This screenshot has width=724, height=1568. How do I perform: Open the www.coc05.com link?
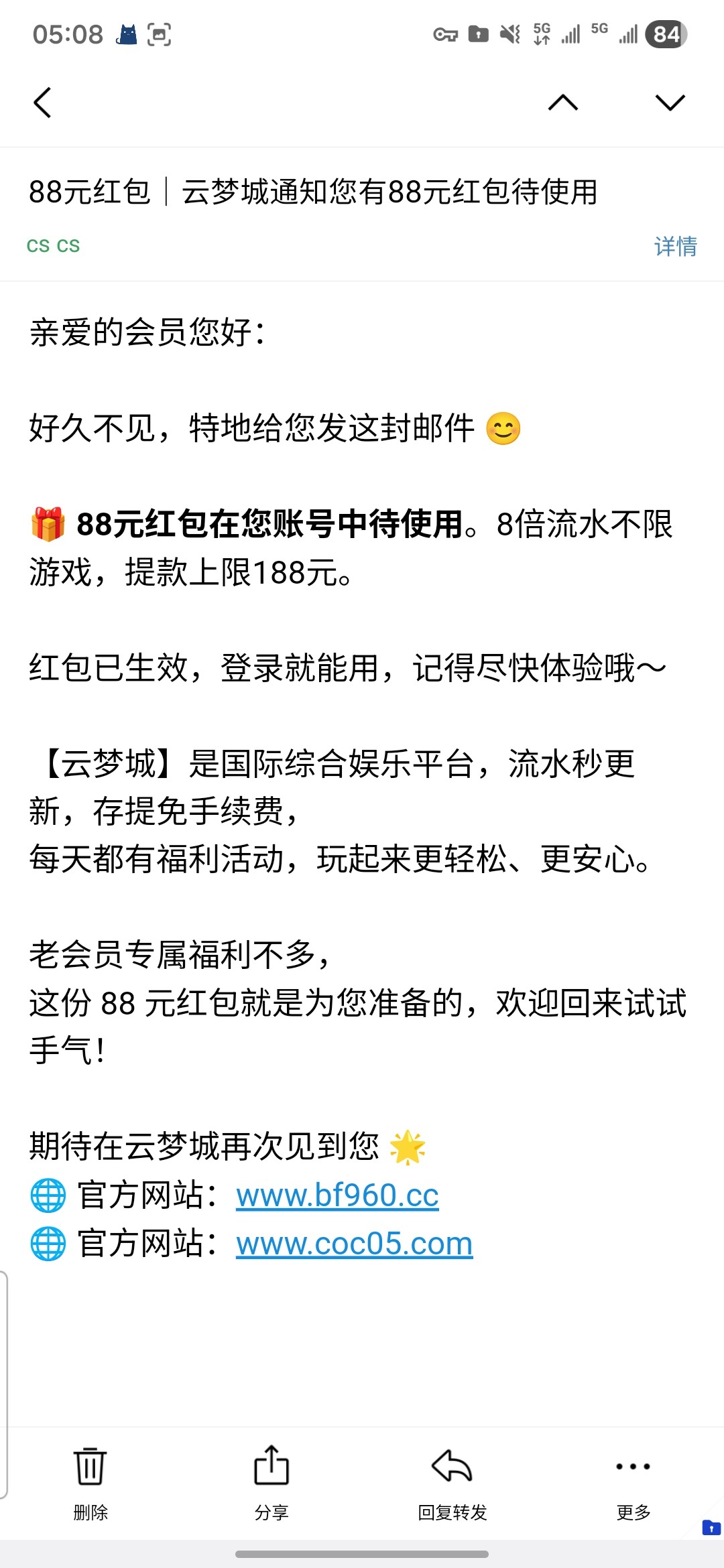coord(354,1244)
